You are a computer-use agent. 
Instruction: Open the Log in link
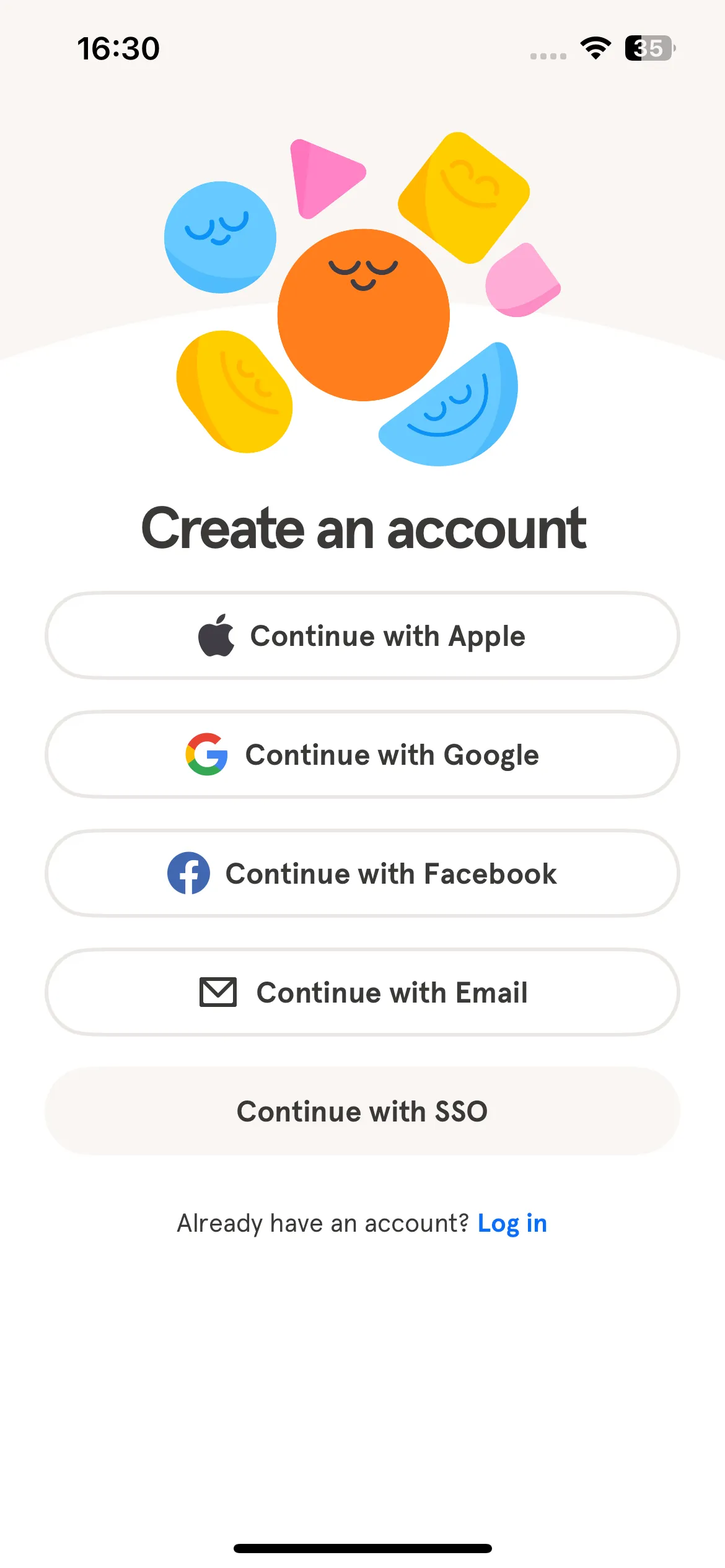pos(512,1224)
